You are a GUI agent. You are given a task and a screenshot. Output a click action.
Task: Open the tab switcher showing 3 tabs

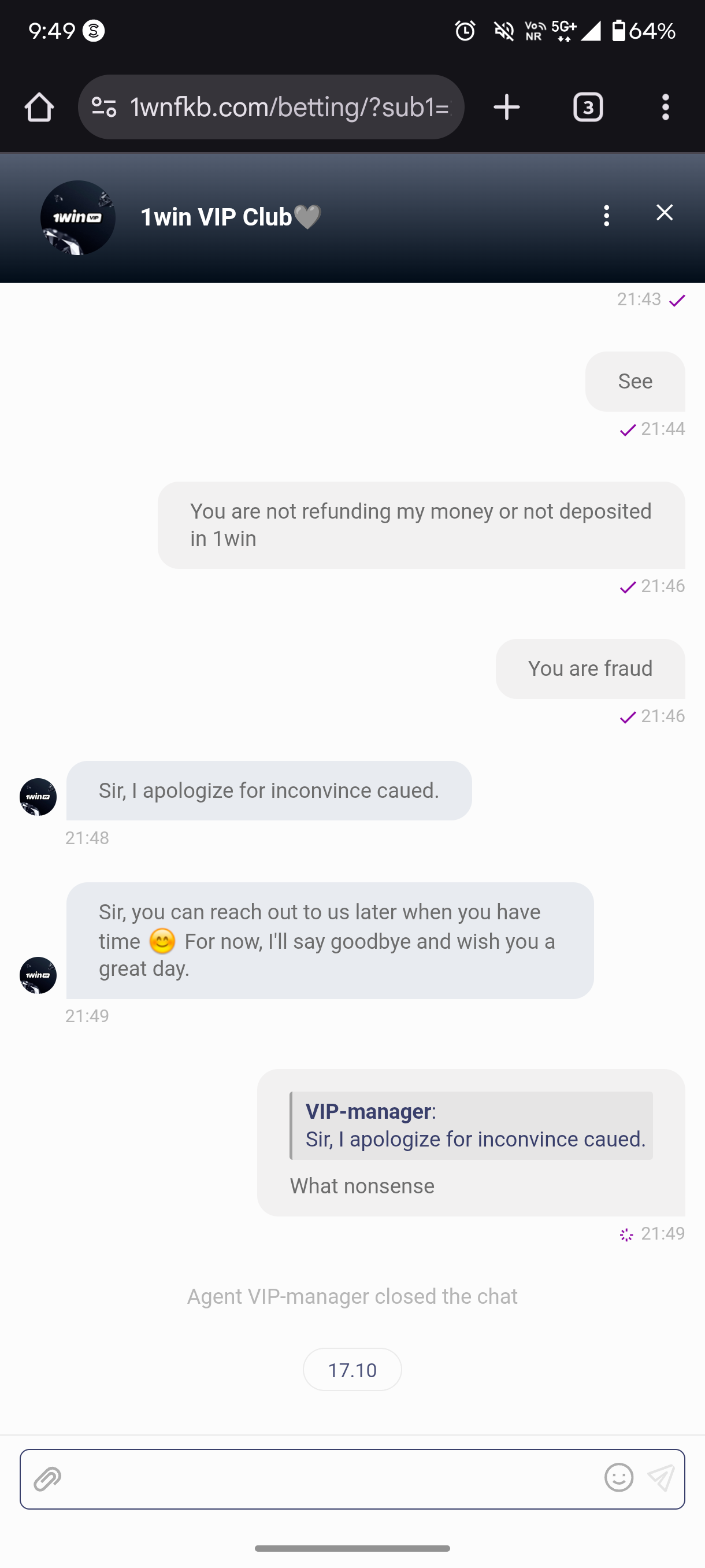tap(588, 108)
